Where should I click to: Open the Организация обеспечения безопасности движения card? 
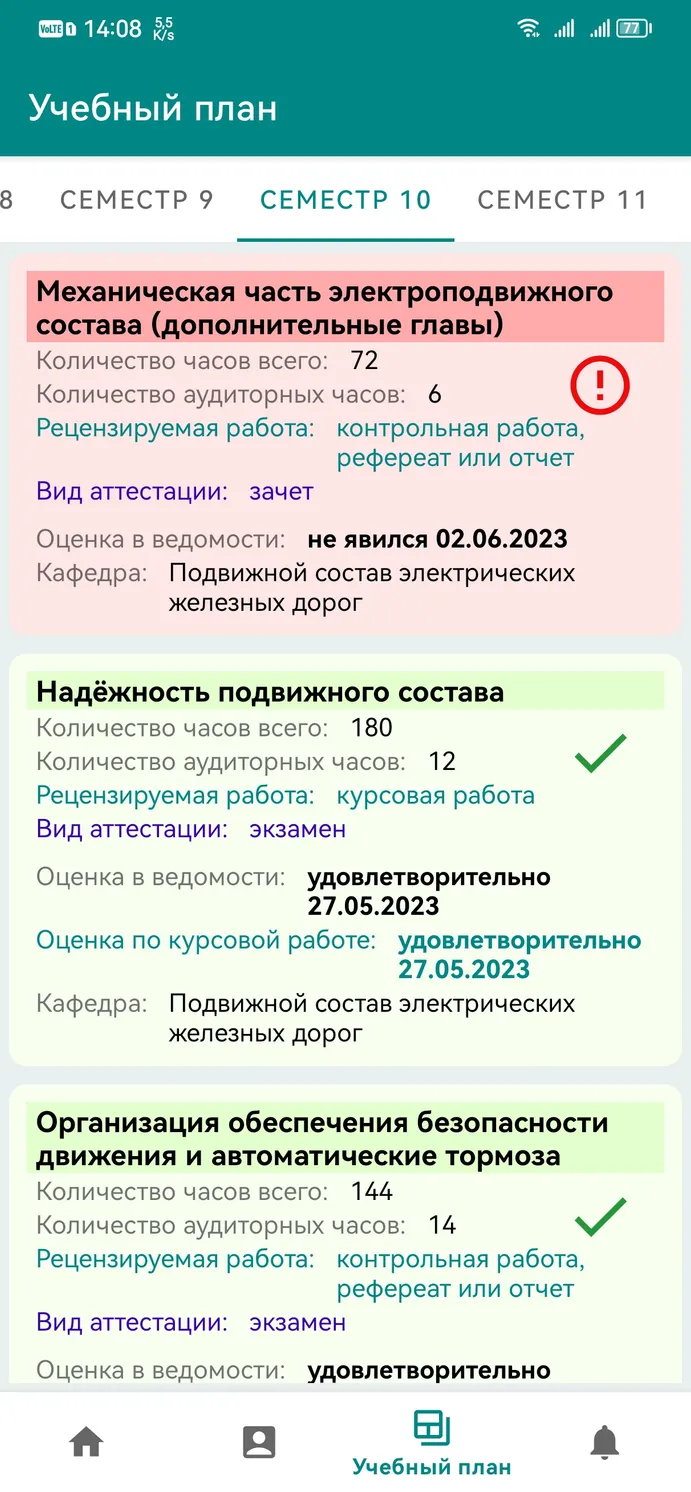[345, 1238]
